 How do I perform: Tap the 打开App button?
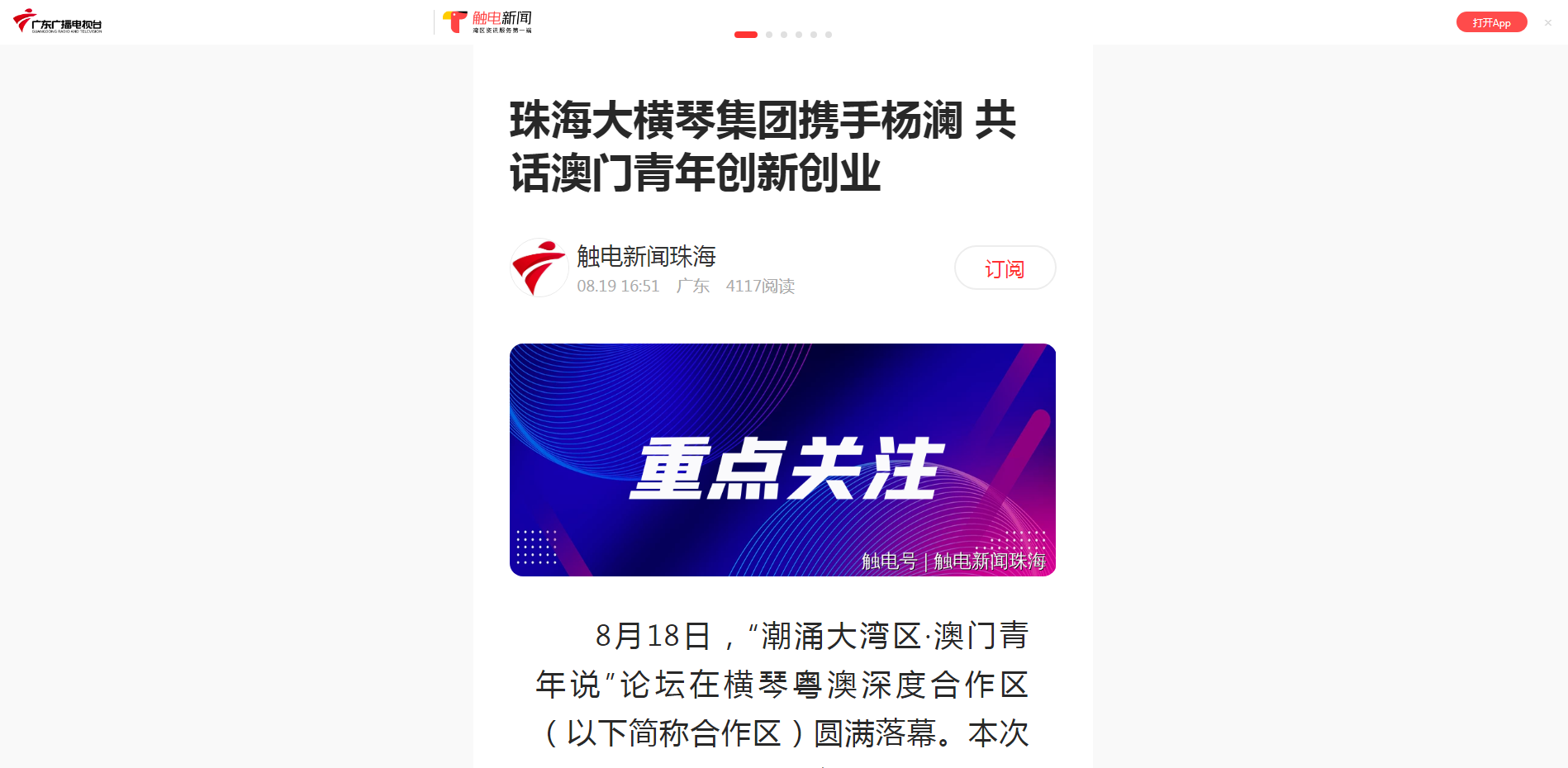pos(1491,22)
